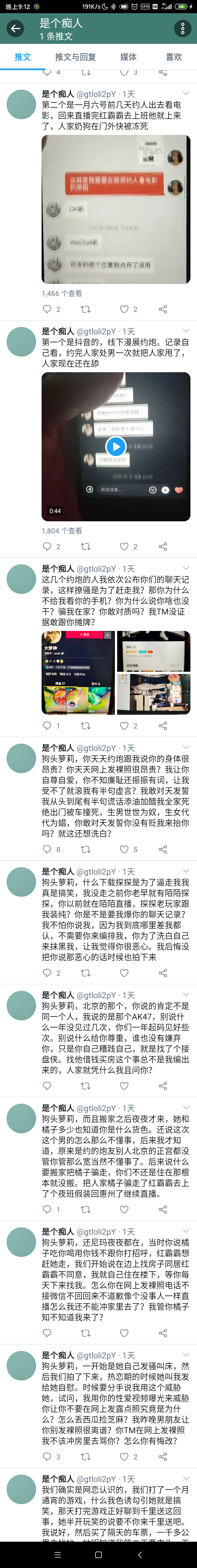
Task: Reply to the tweet starting 狗头萝莉，什么下载探探
Action: coord(47,973)
